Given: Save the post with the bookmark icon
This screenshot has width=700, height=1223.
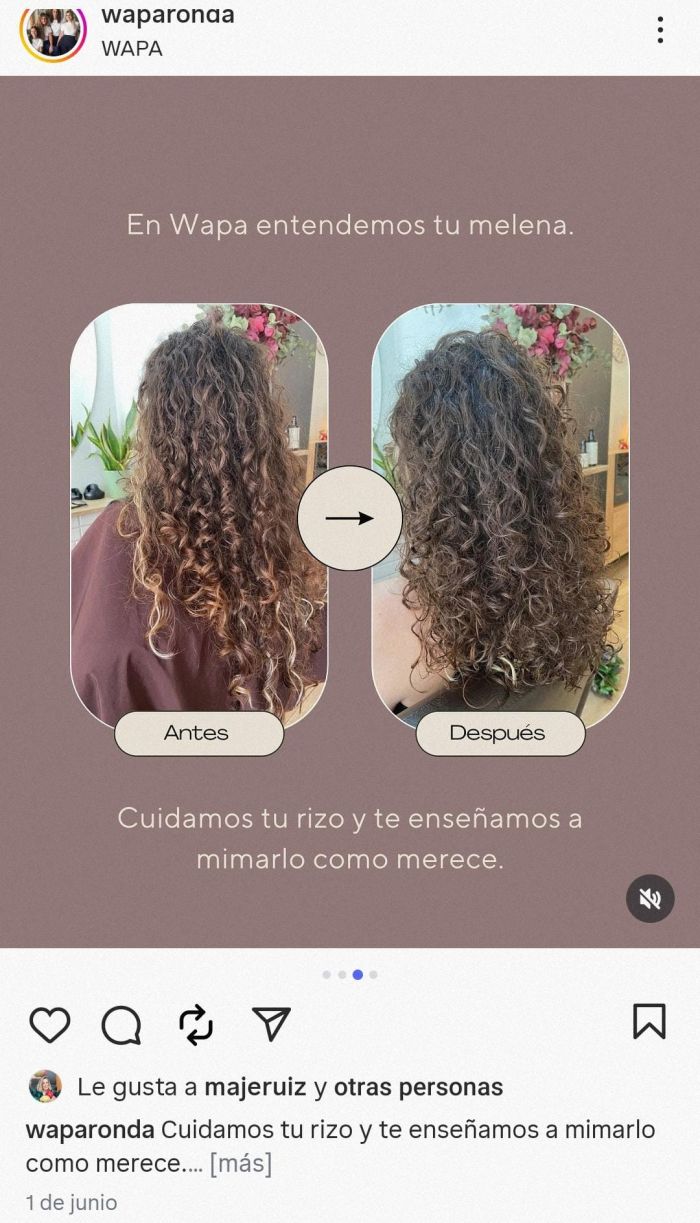Looking at the screenshot, I should [x=649, y=1022].
